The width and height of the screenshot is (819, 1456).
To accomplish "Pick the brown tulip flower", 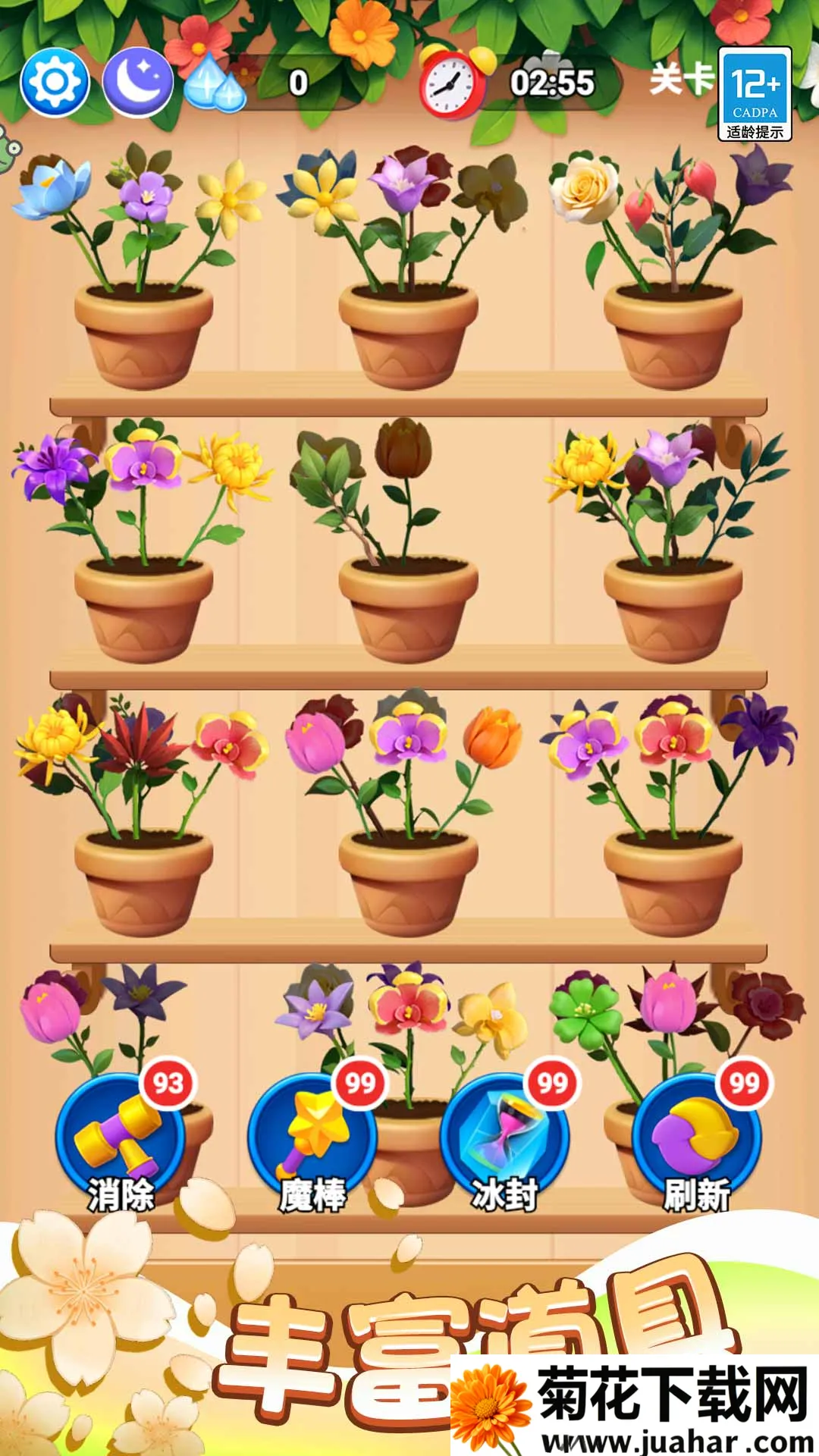I will coord(403,447).
